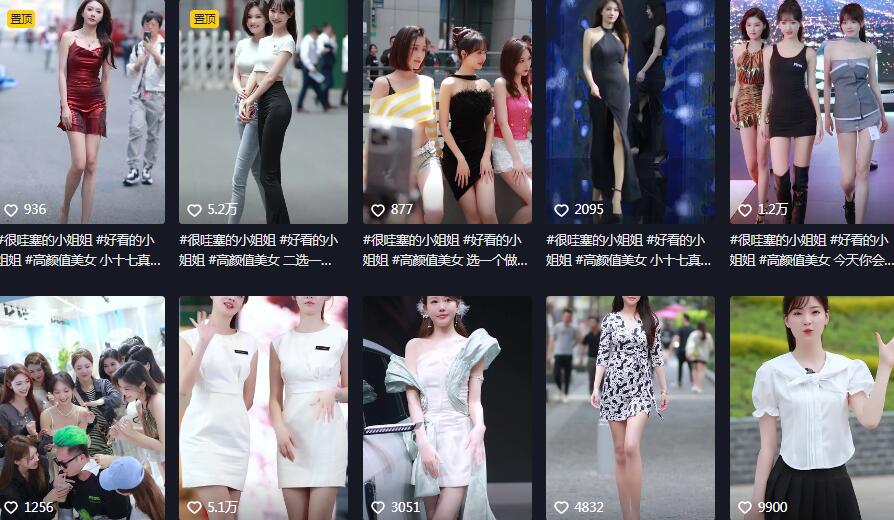The width and height of the screenshot is (894, 520).
Task: View the video with 2095 likes
Action: click(x=630, y=110)
